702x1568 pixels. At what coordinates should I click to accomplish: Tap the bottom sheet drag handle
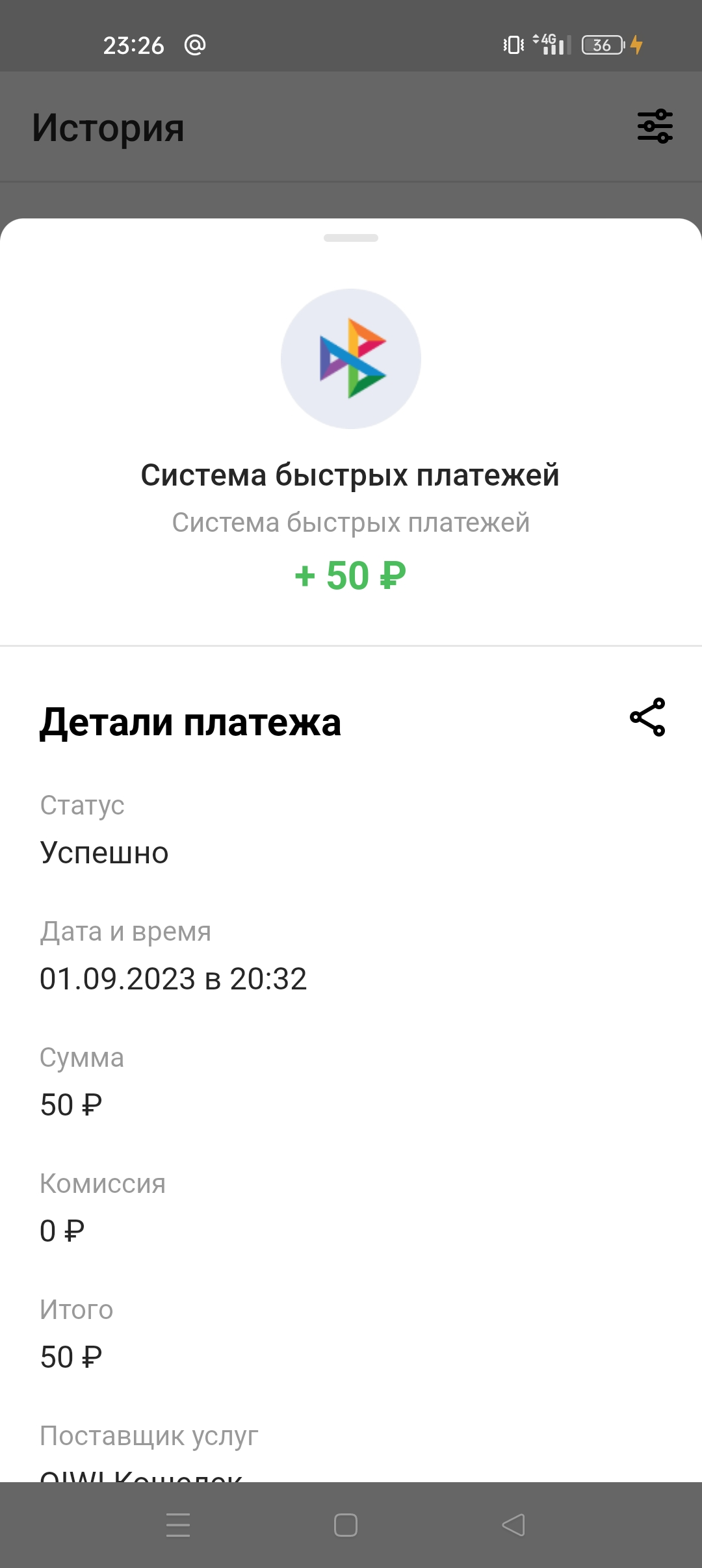pyautogui.click(x=351, y=238)
